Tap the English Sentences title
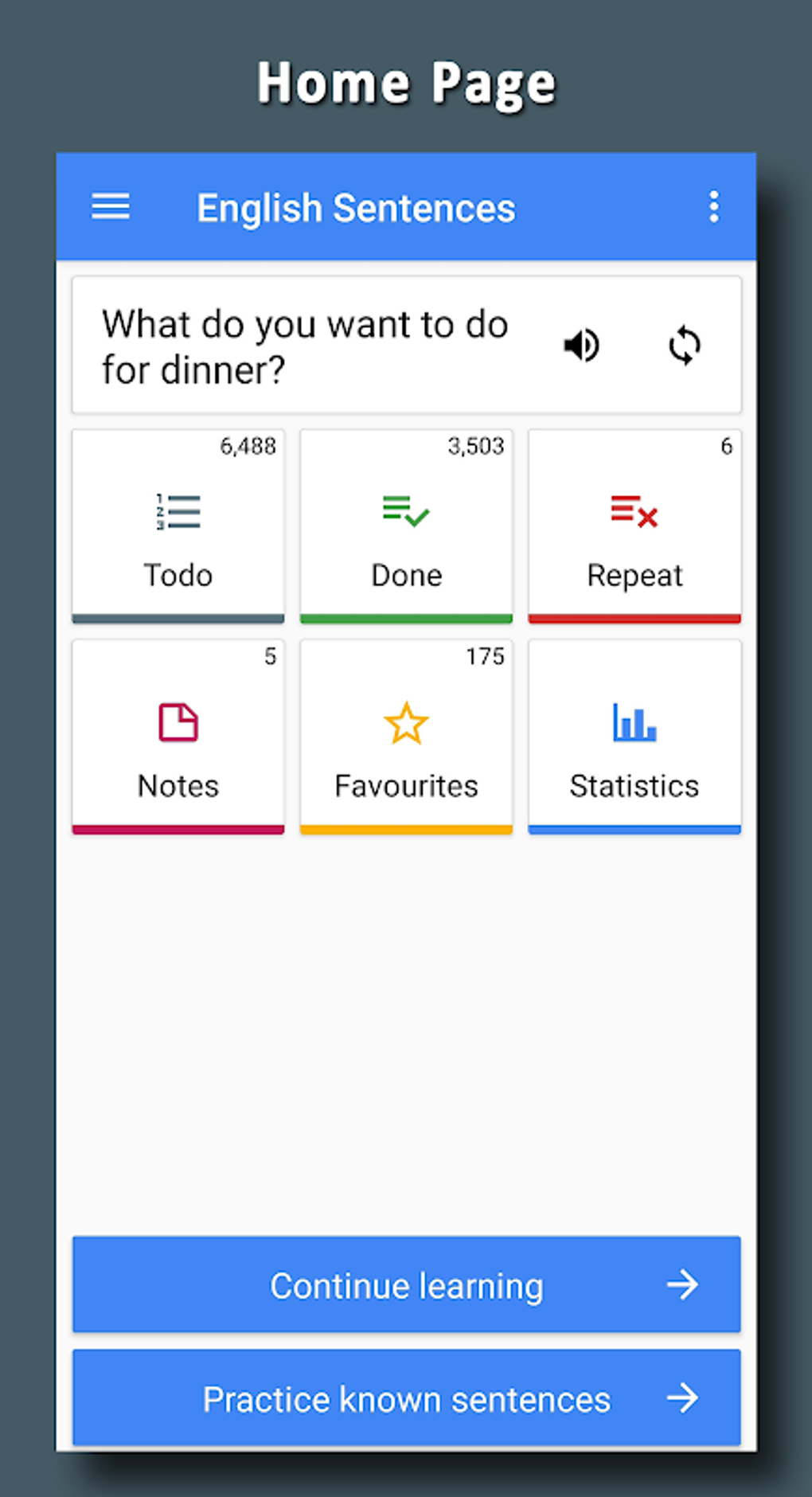 point(356,207)
